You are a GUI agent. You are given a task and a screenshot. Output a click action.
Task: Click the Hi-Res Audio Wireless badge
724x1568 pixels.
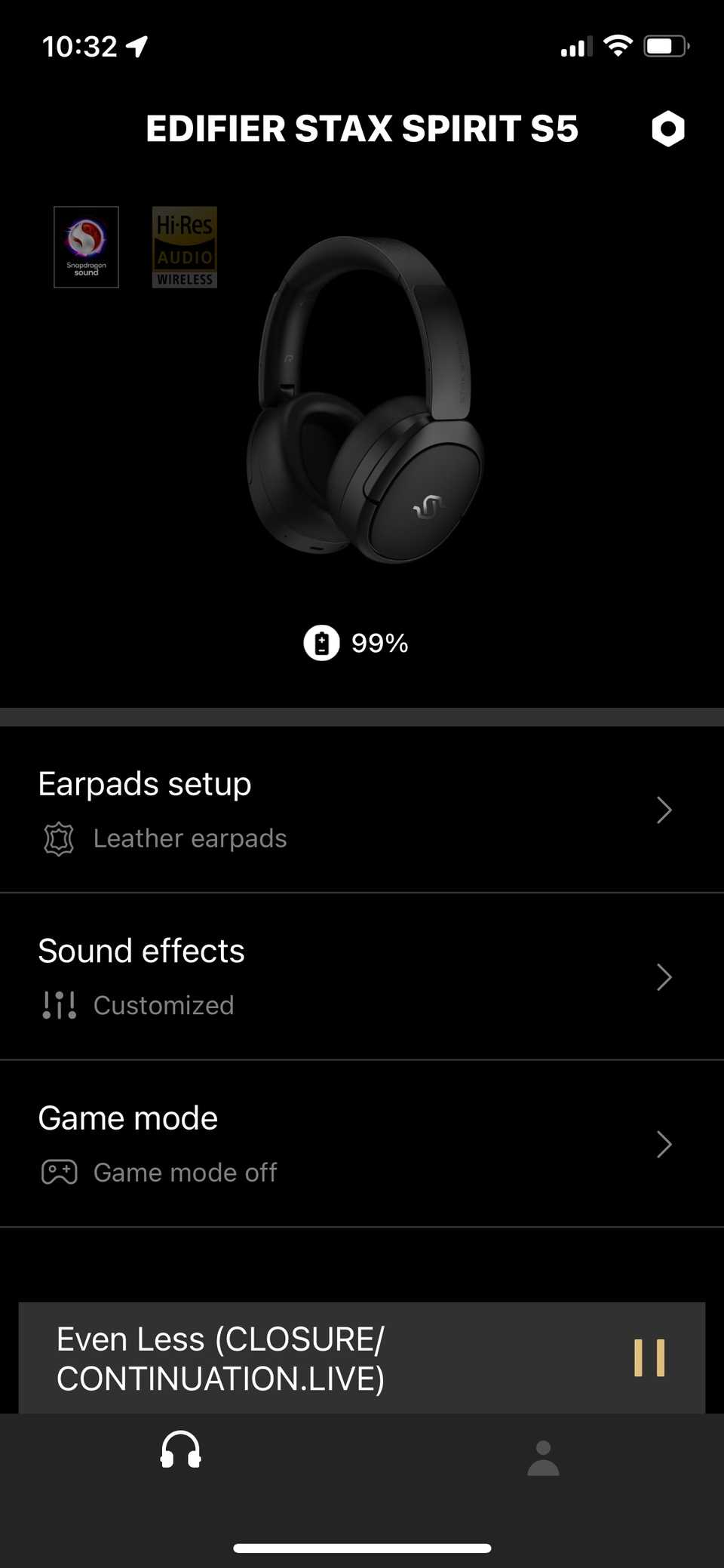184,247
